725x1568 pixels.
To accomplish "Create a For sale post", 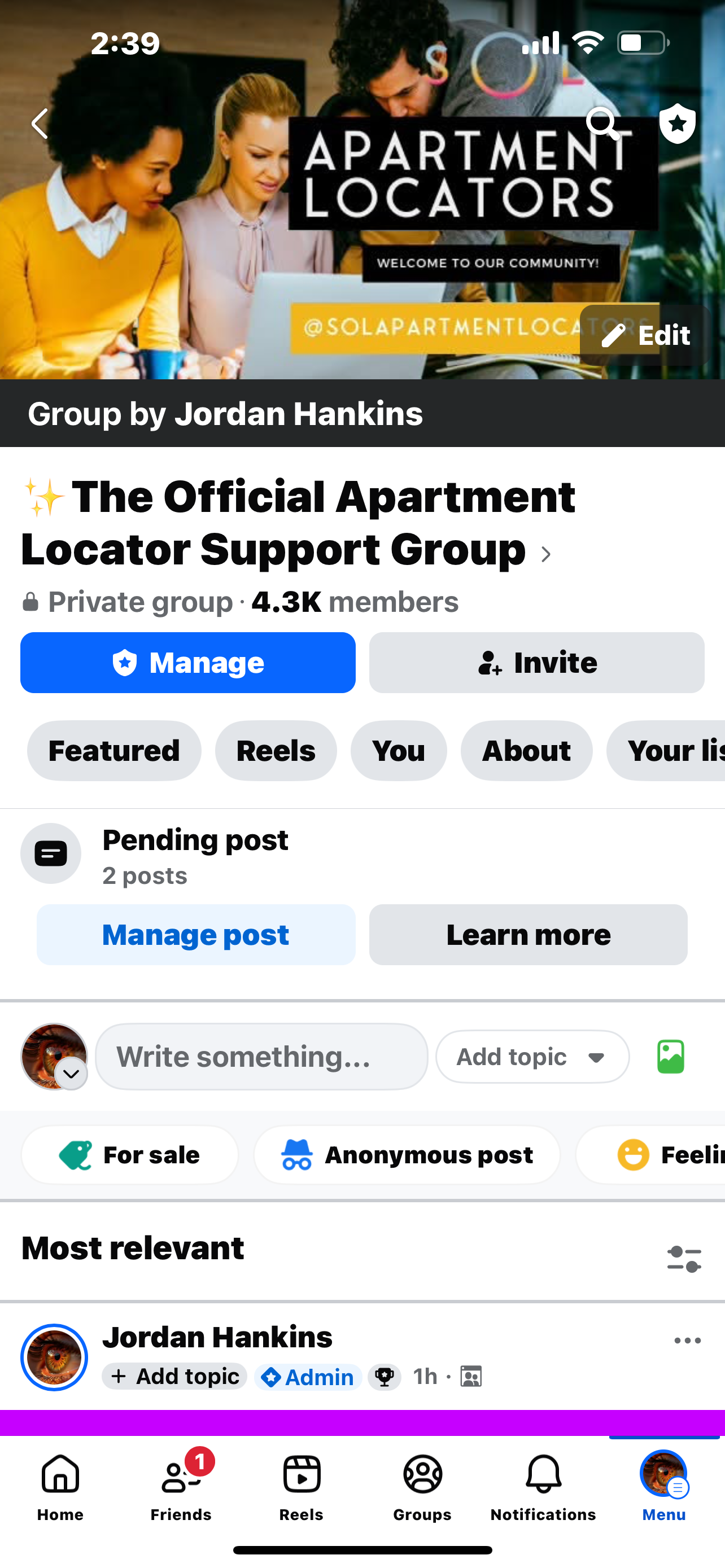I will click(130, 1155).
